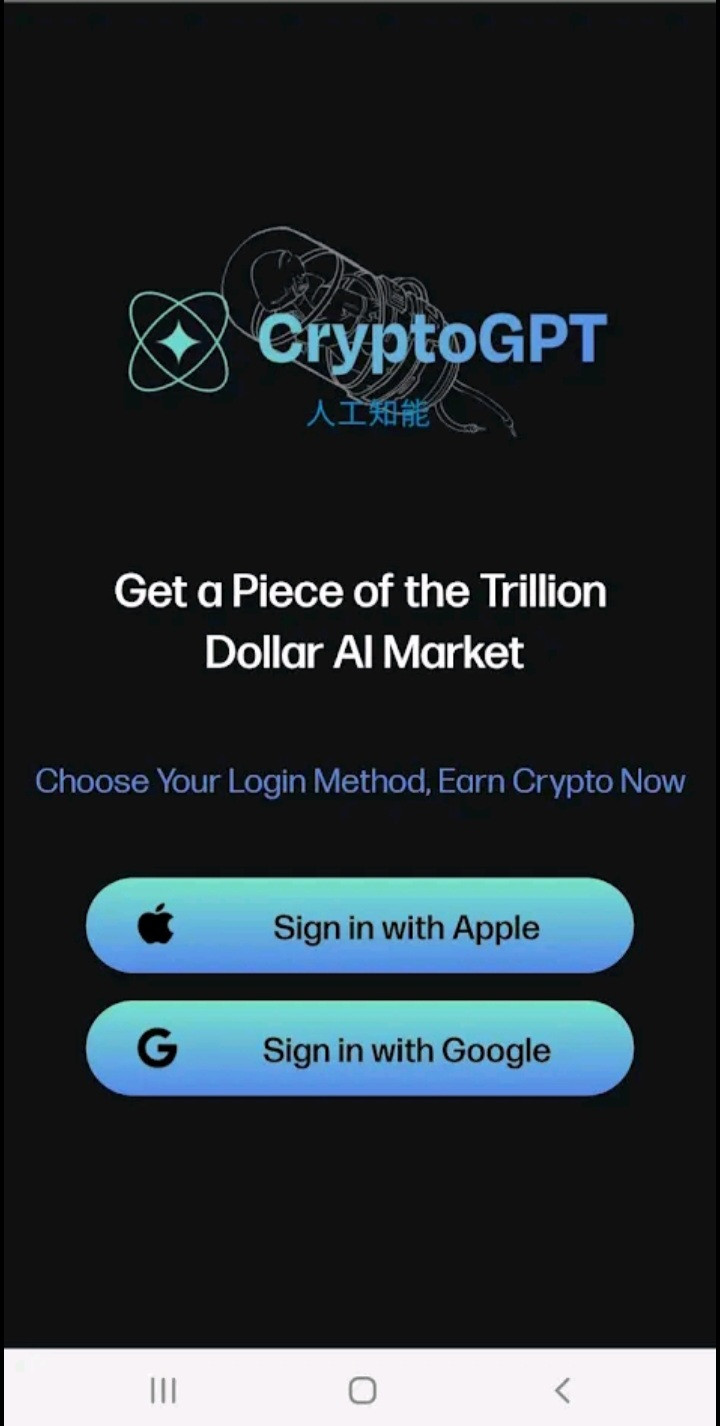Sign in with Apple

pos(360,926)
